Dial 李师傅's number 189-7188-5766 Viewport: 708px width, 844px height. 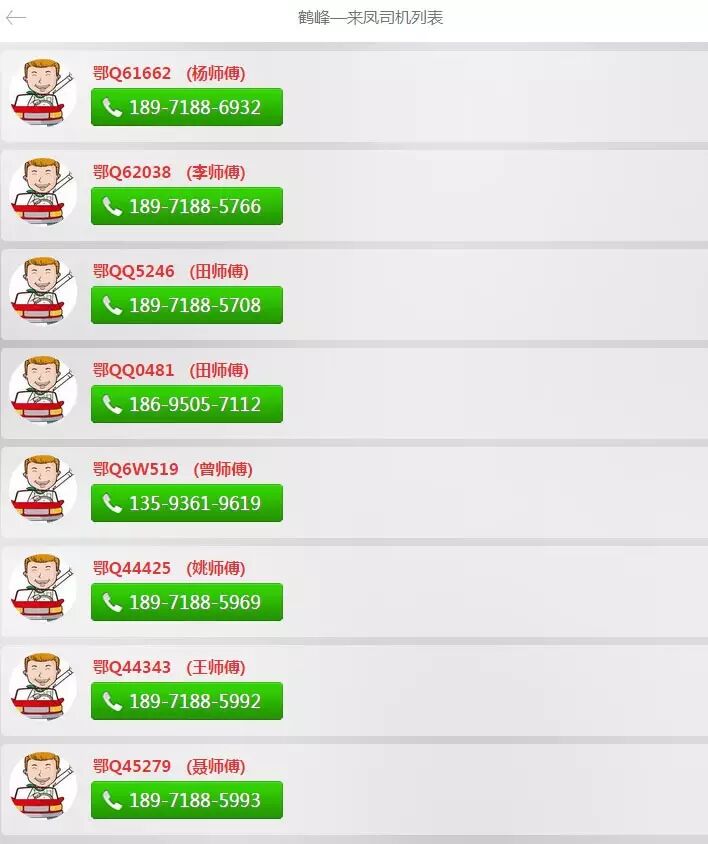pyautogui.click(x=187, y=206)
